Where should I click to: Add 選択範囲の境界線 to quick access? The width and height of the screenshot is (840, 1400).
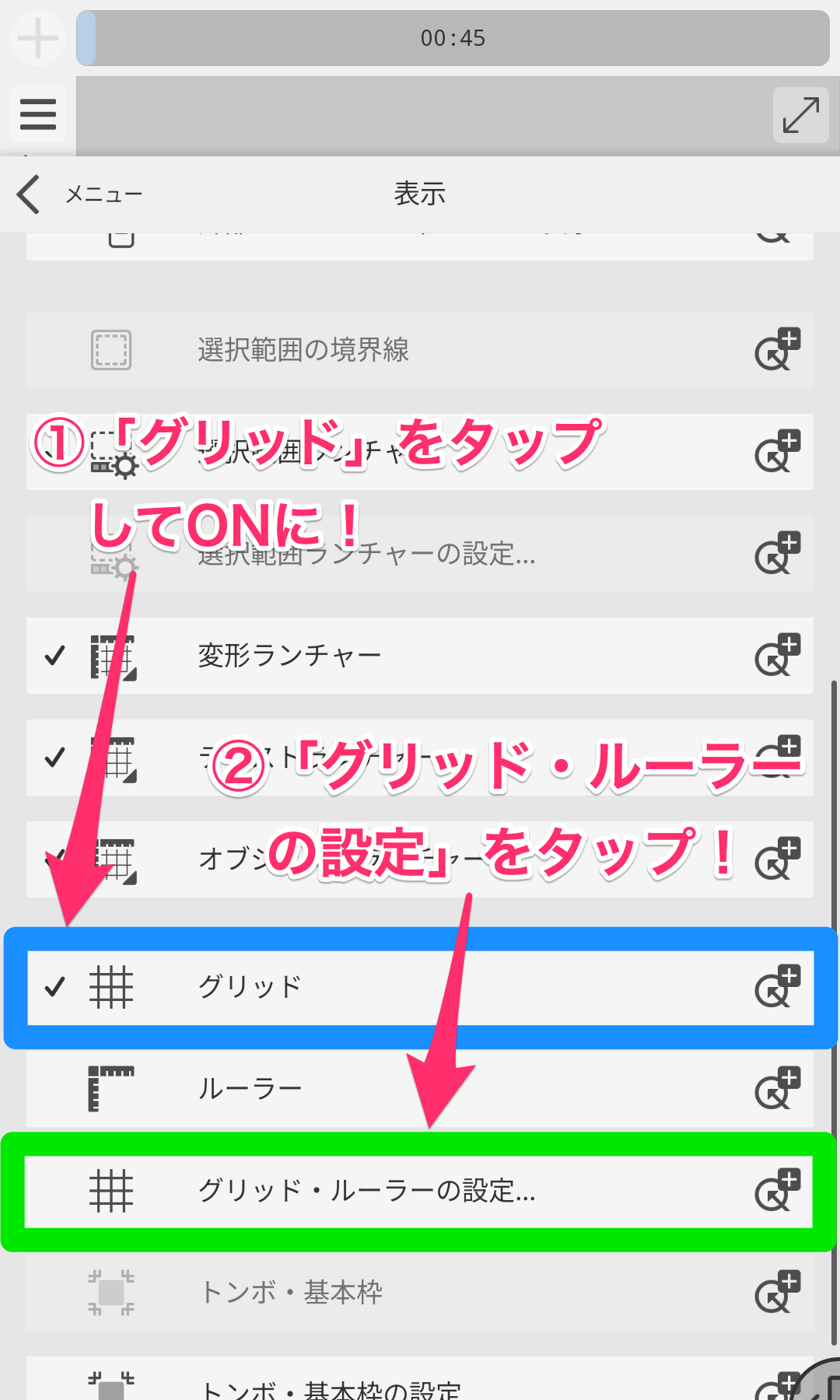click(777, 350)
